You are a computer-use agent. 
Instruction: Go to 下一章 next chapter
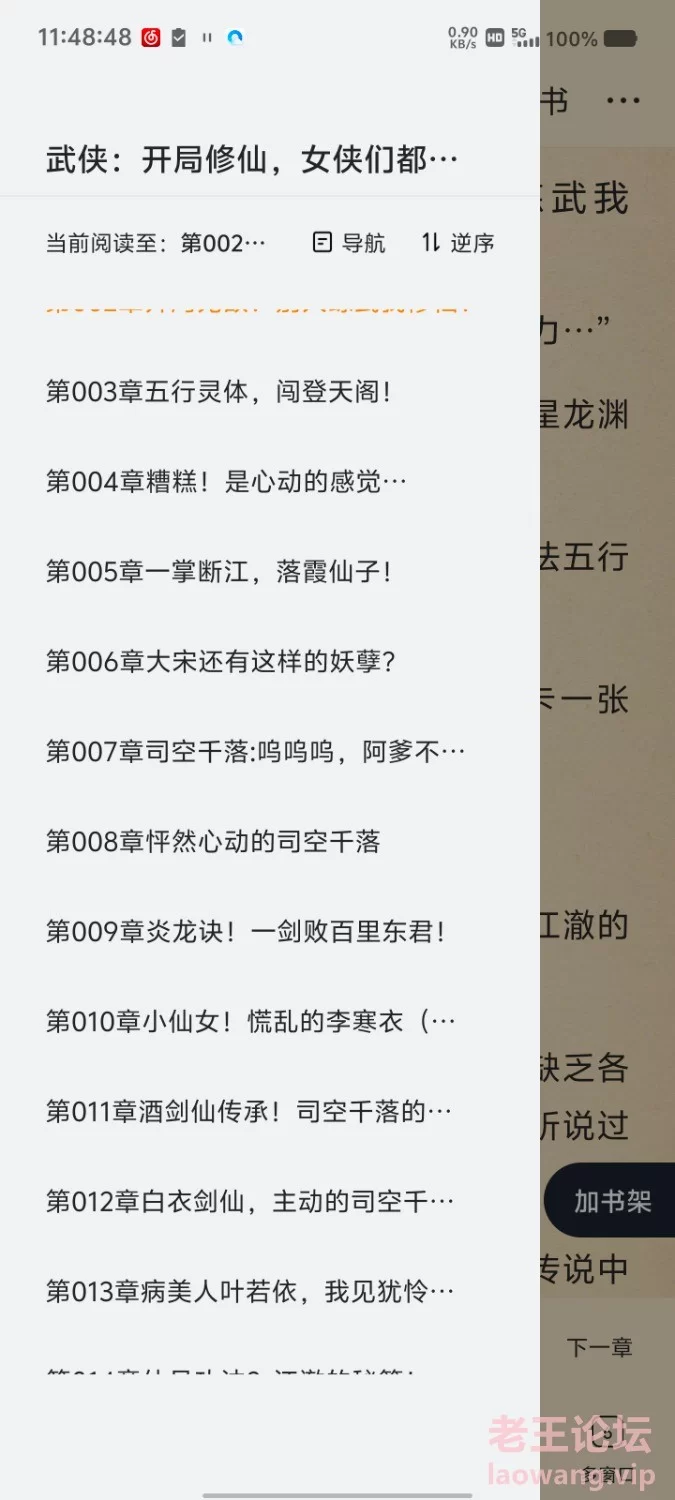click(x=600, y=1347)
